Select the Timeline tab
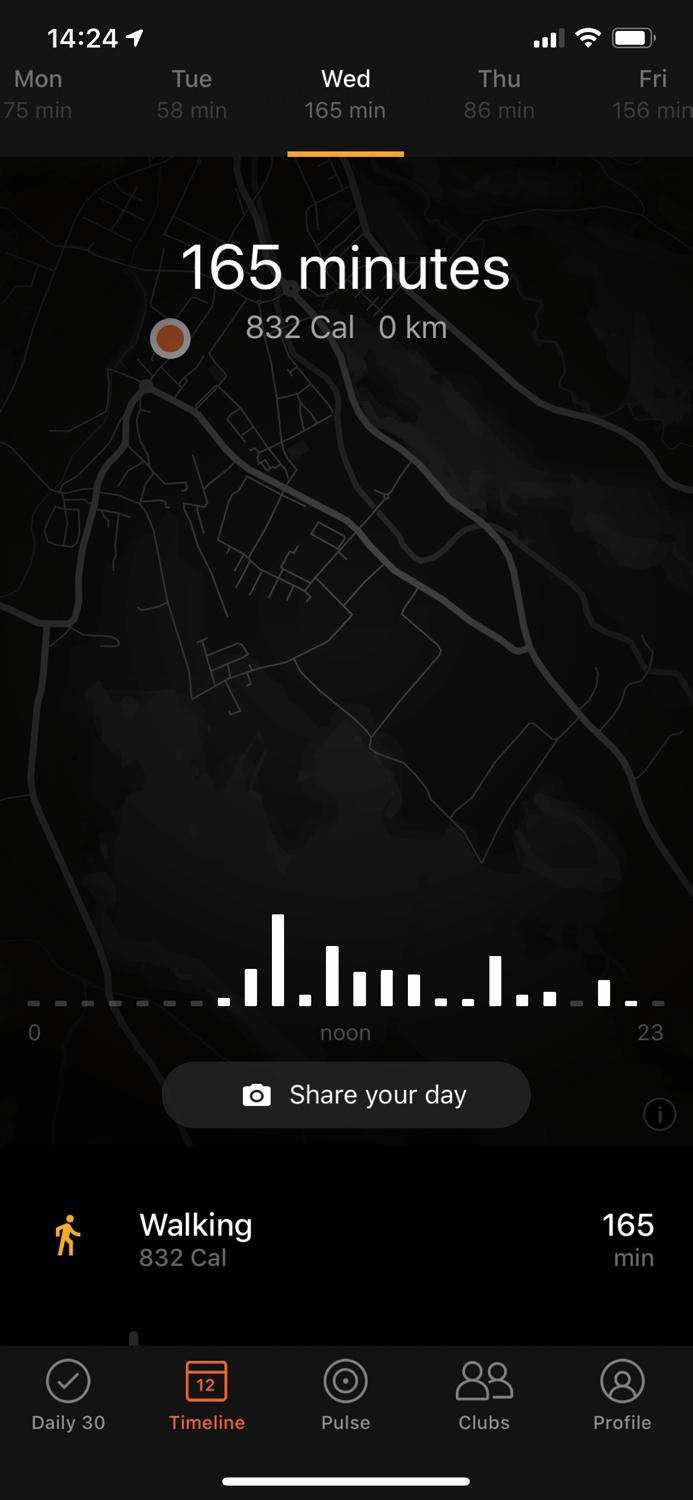 207,1395
